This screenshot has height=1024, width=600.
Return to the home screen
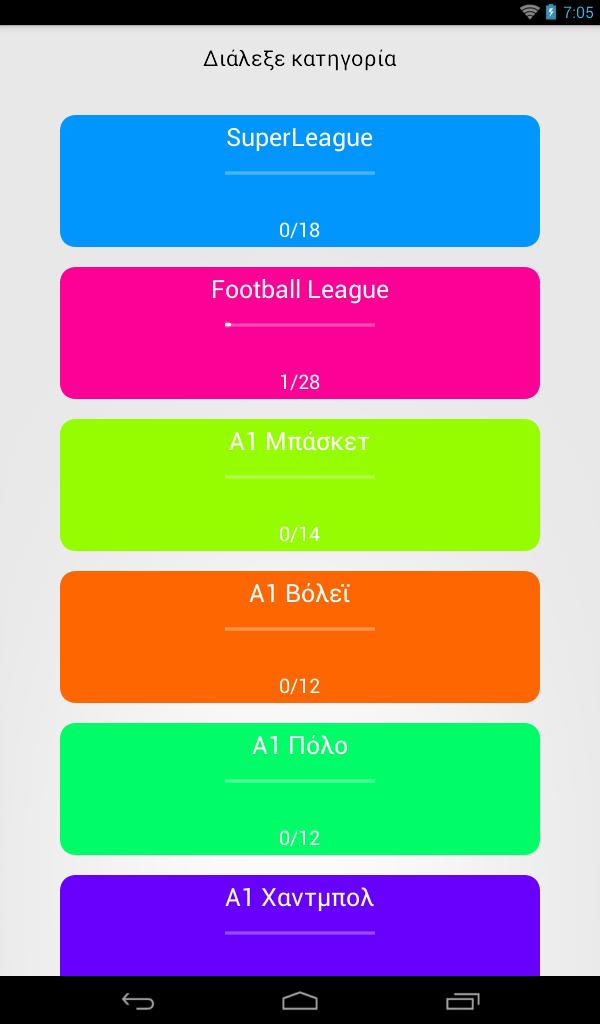300,1000
